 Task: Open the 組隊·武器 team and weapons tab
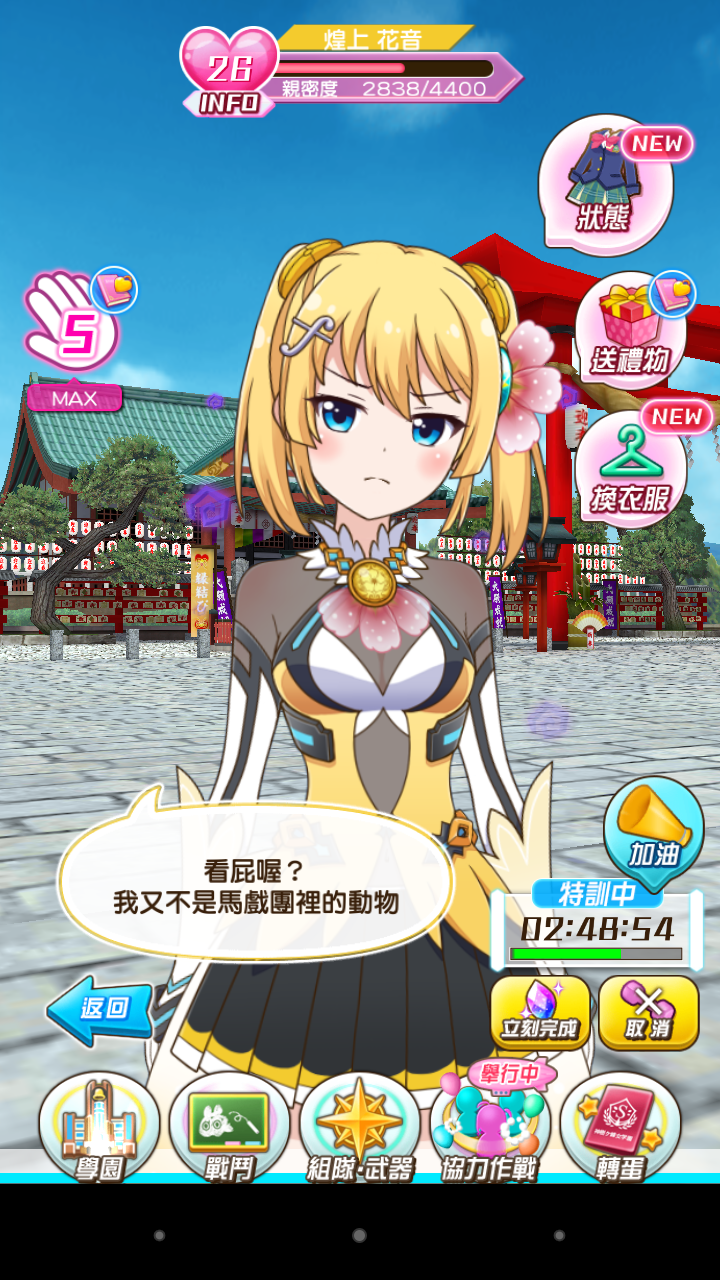[x=359, y=1128]
